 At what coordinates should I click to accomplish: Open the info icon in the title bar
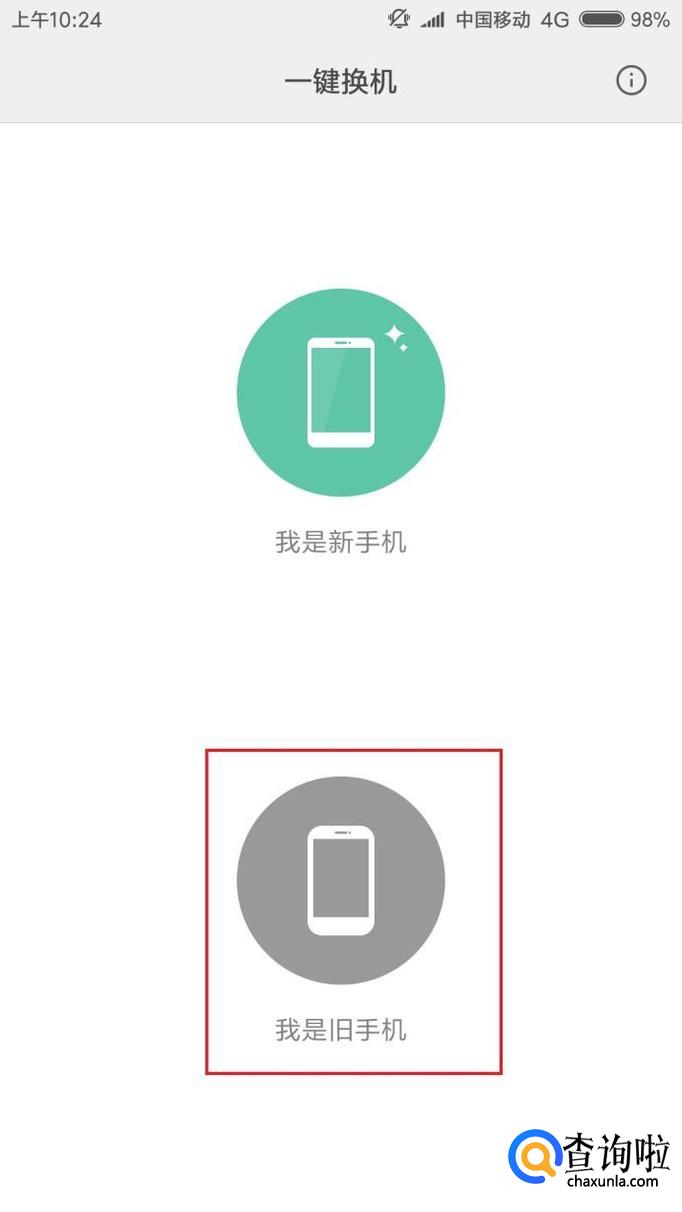pyautogui.click(x=631, y=81)
